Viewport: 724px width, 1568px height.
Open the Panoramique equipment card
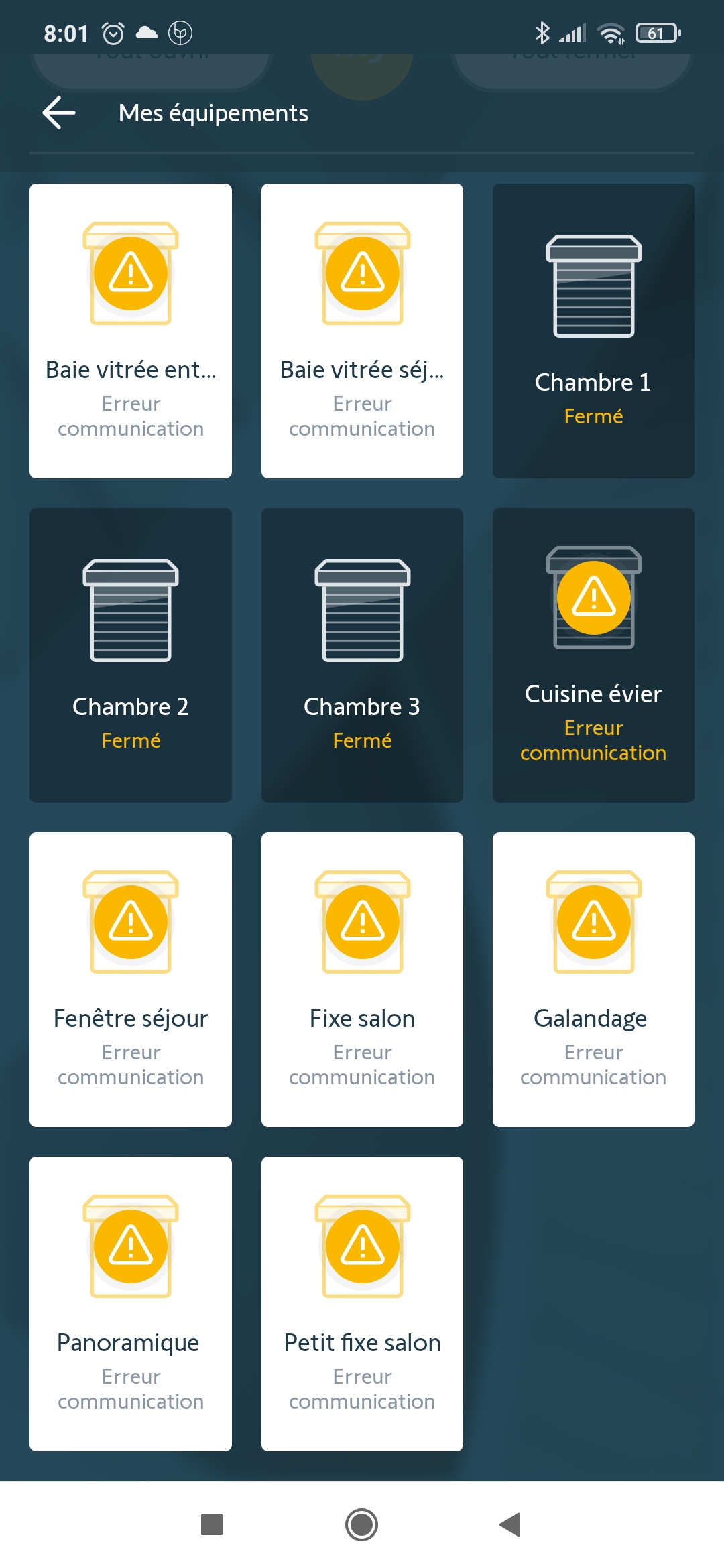[x=131, y=1304]
